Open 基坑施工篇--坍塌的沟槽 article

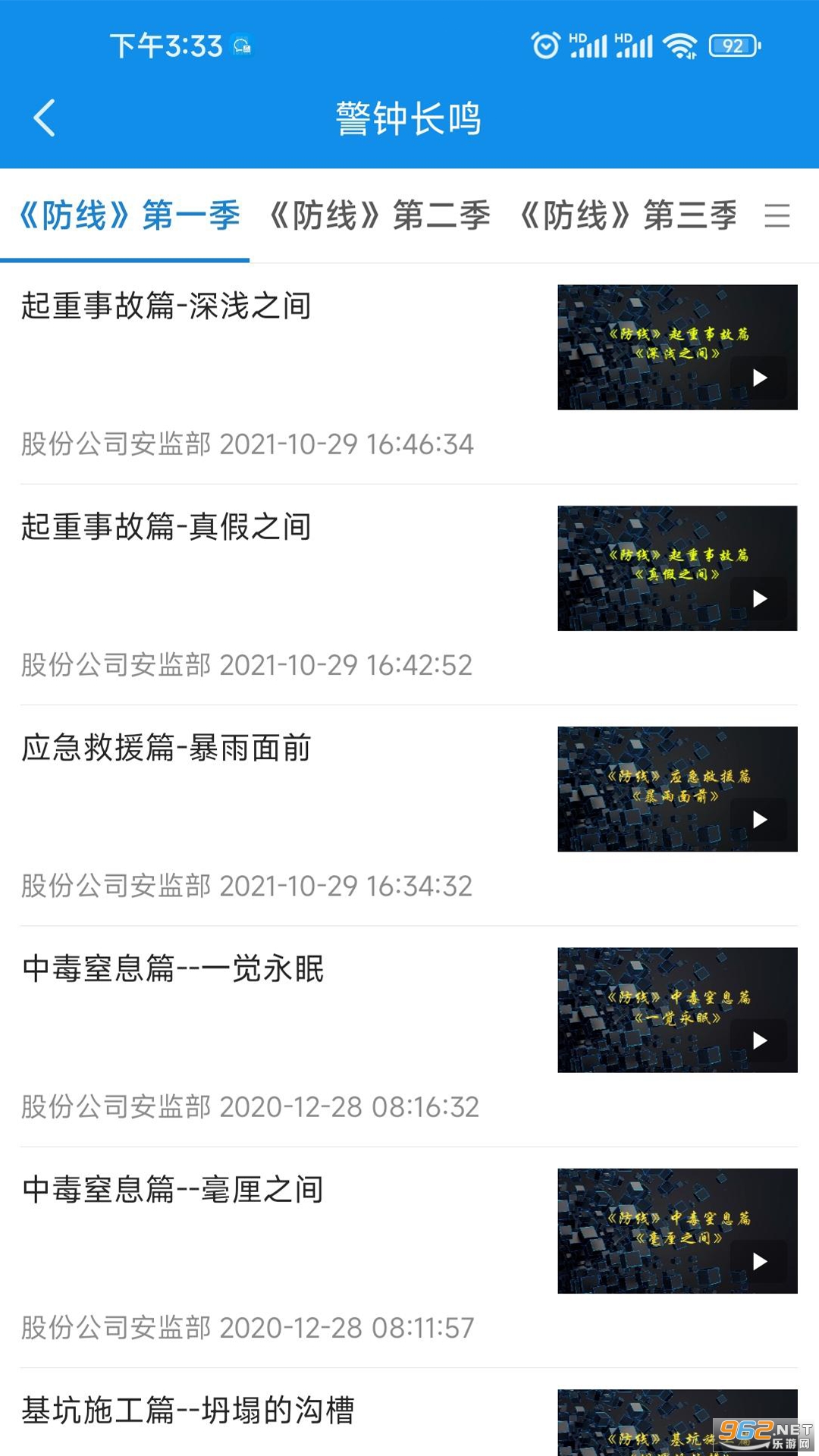point(188,1410)
